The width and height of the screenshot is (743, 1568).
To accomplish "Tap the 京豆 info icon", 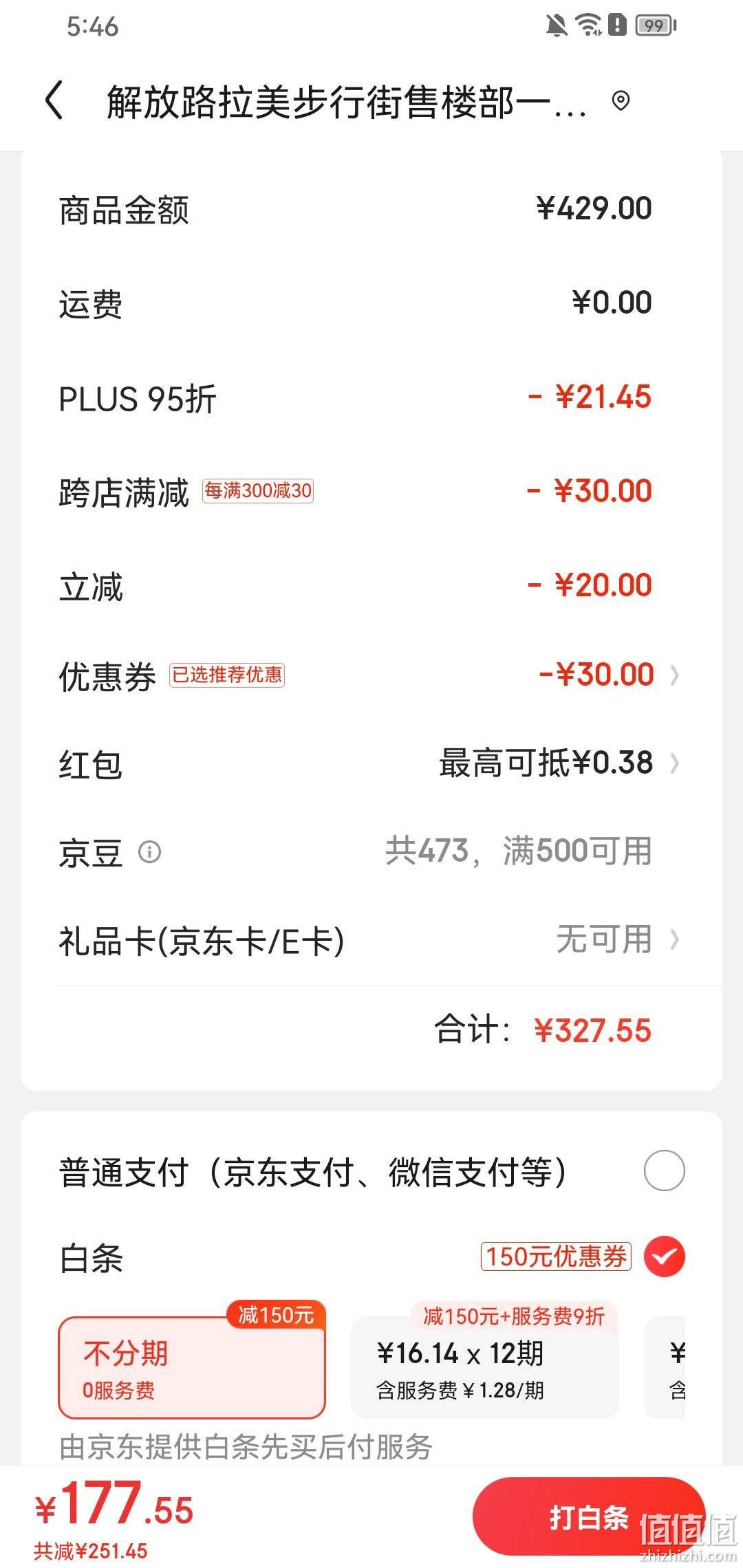I will click(x=149, y=852).
